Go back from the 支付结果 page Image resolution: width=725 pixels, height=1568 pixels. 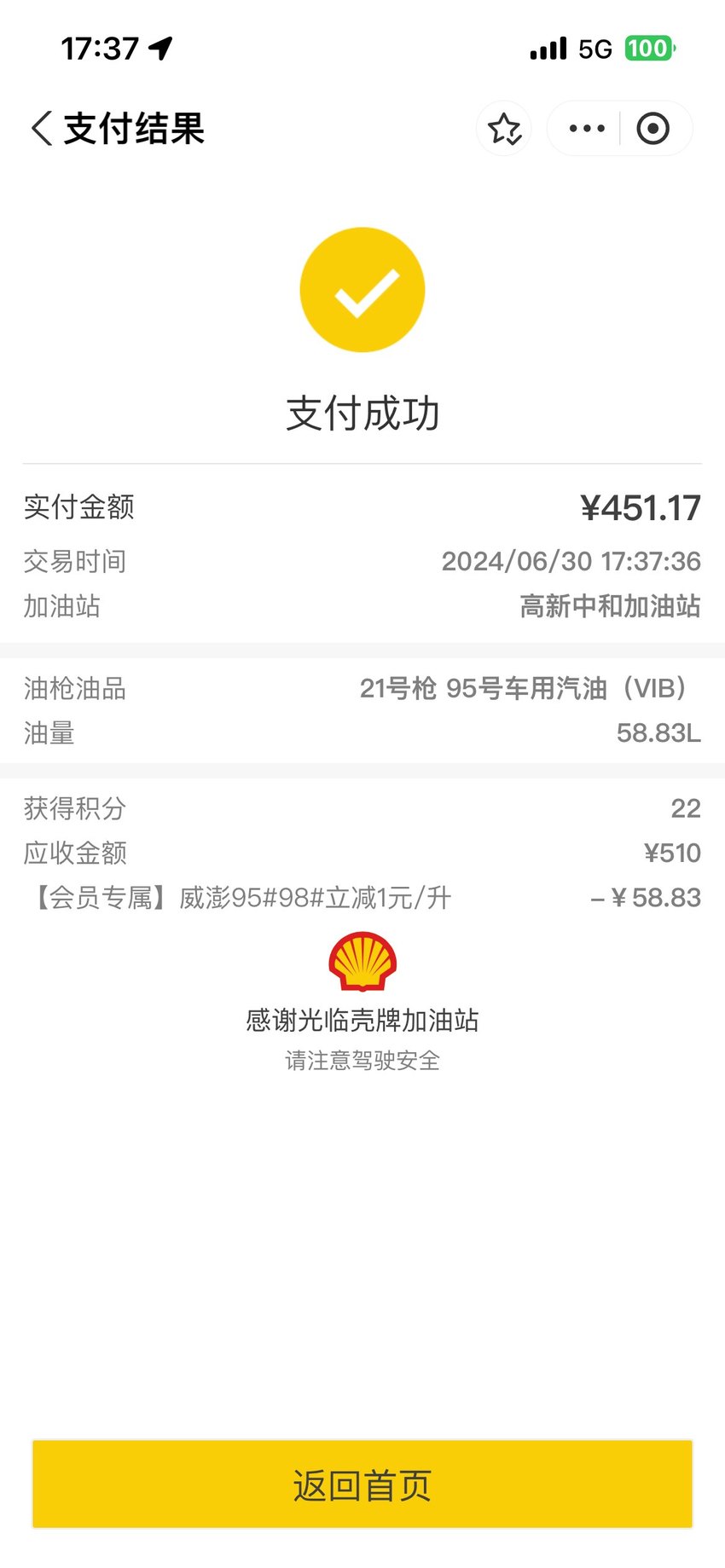[42, 129]
